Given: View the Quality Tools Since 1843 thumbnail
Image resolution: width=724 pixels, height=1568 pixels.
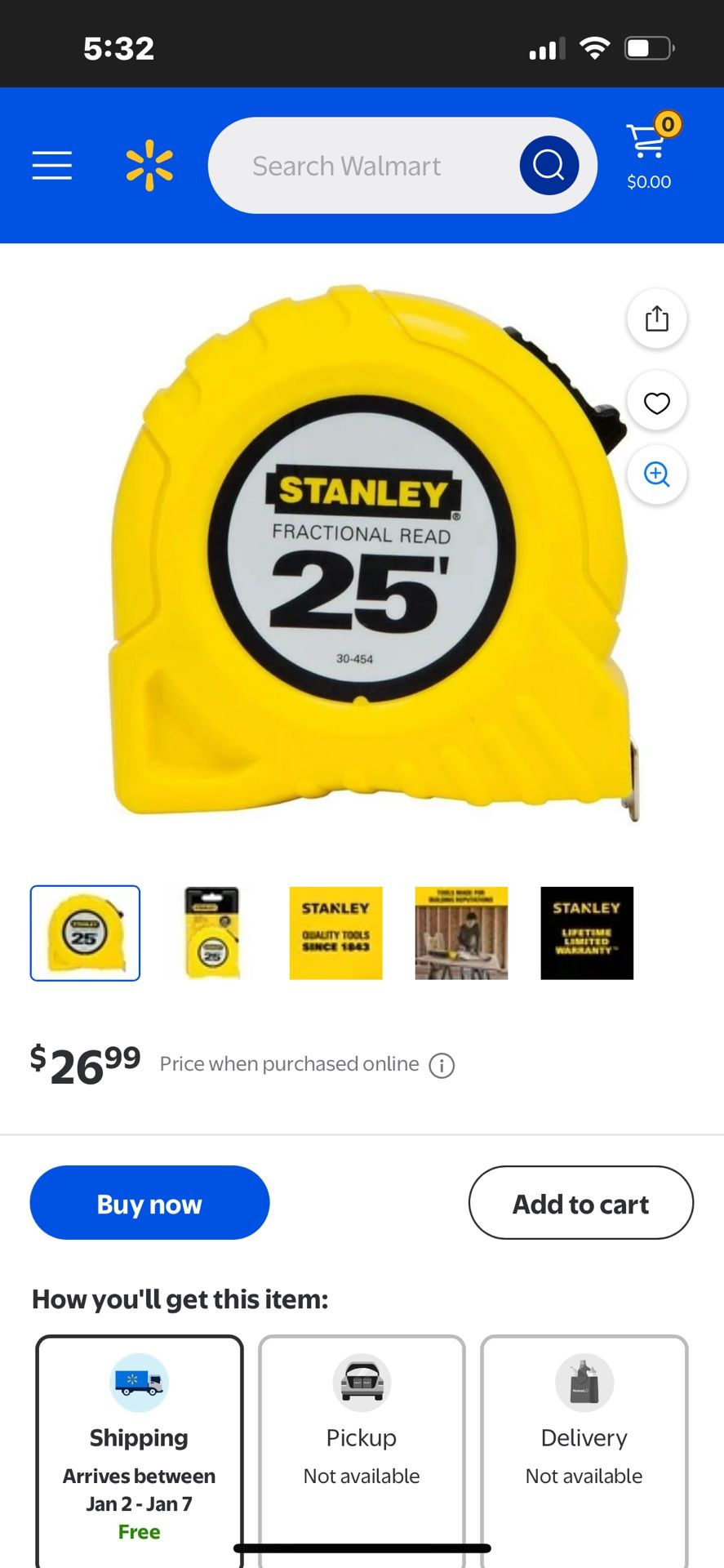Looking at the screenshot, I should [335, 933].
